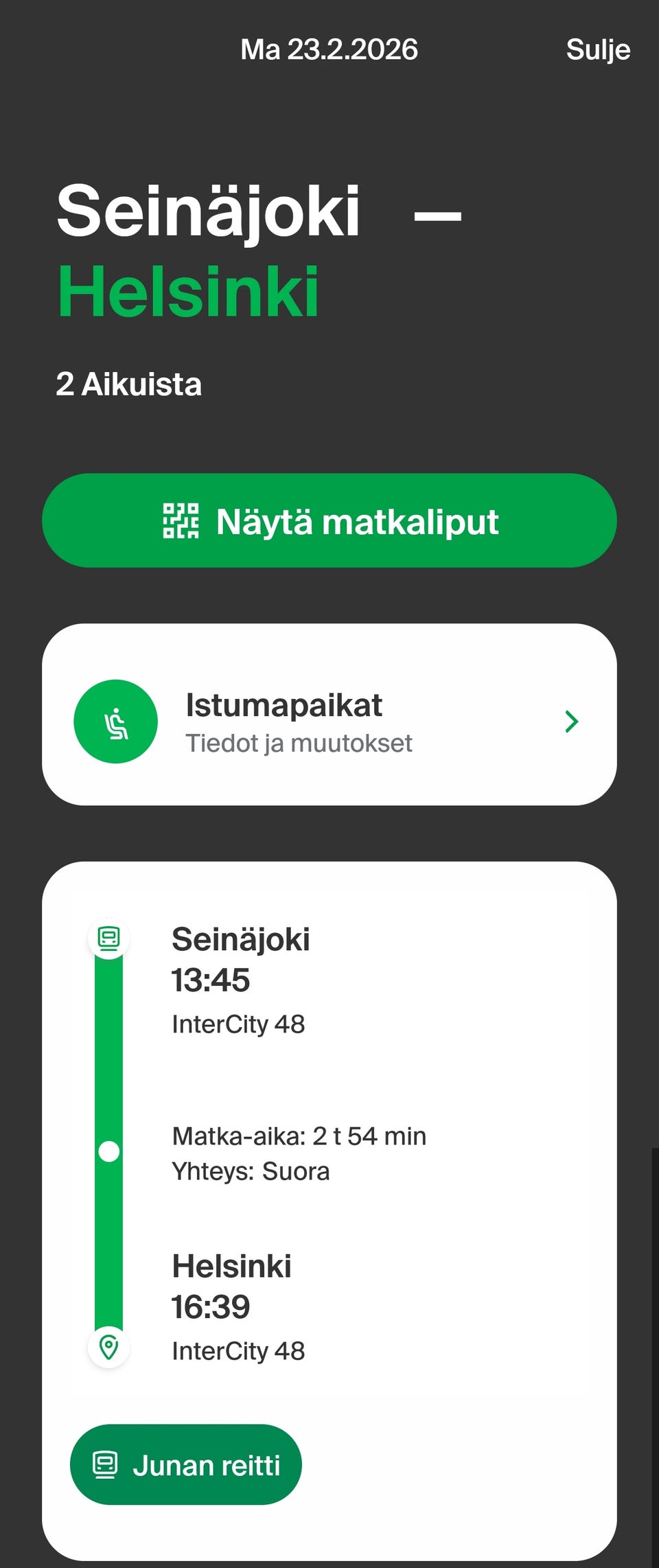Image resolution: width=659 pixels, height=1568 pixels.
Task: Show tickets via Näytä matkaliput
Action: 329,521
